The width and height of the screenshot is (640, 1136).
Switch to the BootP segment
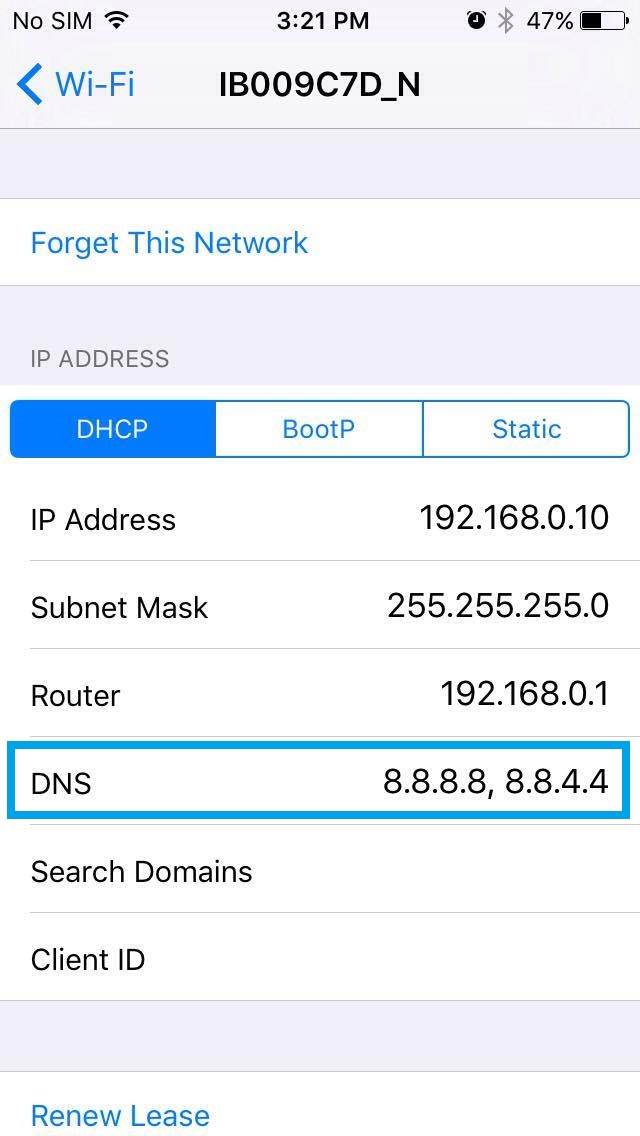(x=319, y=429)
